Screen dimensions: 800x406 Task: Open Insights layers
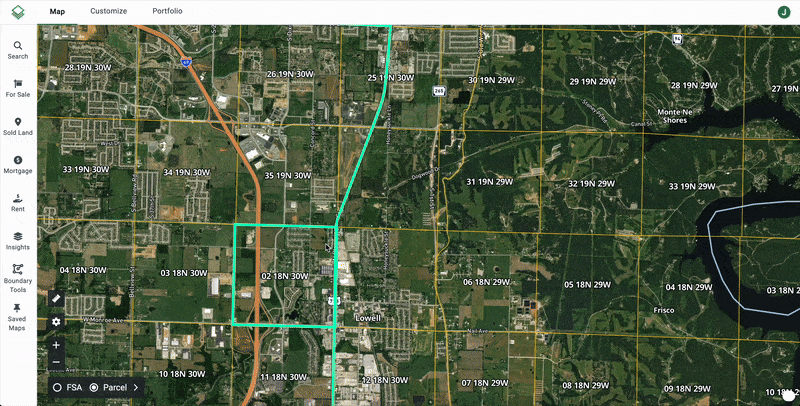pos(18,240)
